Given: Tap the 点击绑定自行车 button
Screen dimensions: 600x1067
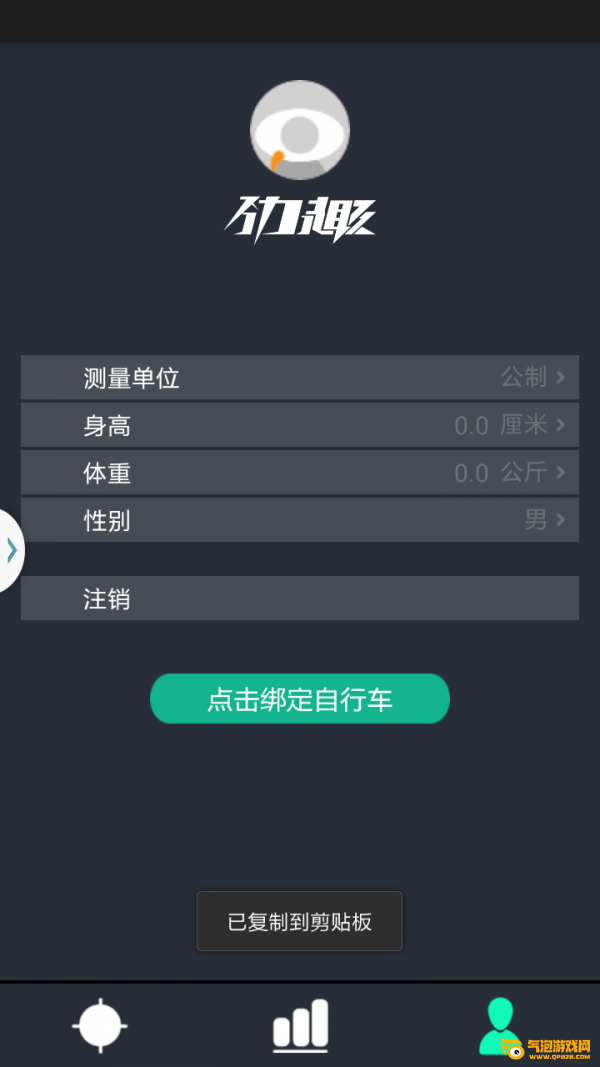Looking at the screenshot, I should pos(299,699).
